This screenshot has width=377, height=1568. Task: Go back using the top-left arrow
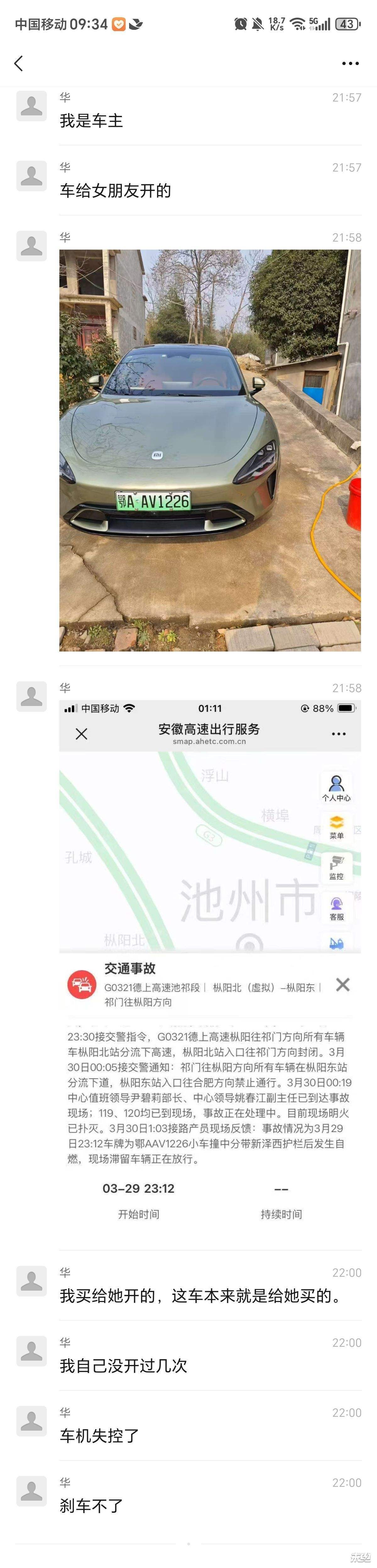[x=19, y=63]
